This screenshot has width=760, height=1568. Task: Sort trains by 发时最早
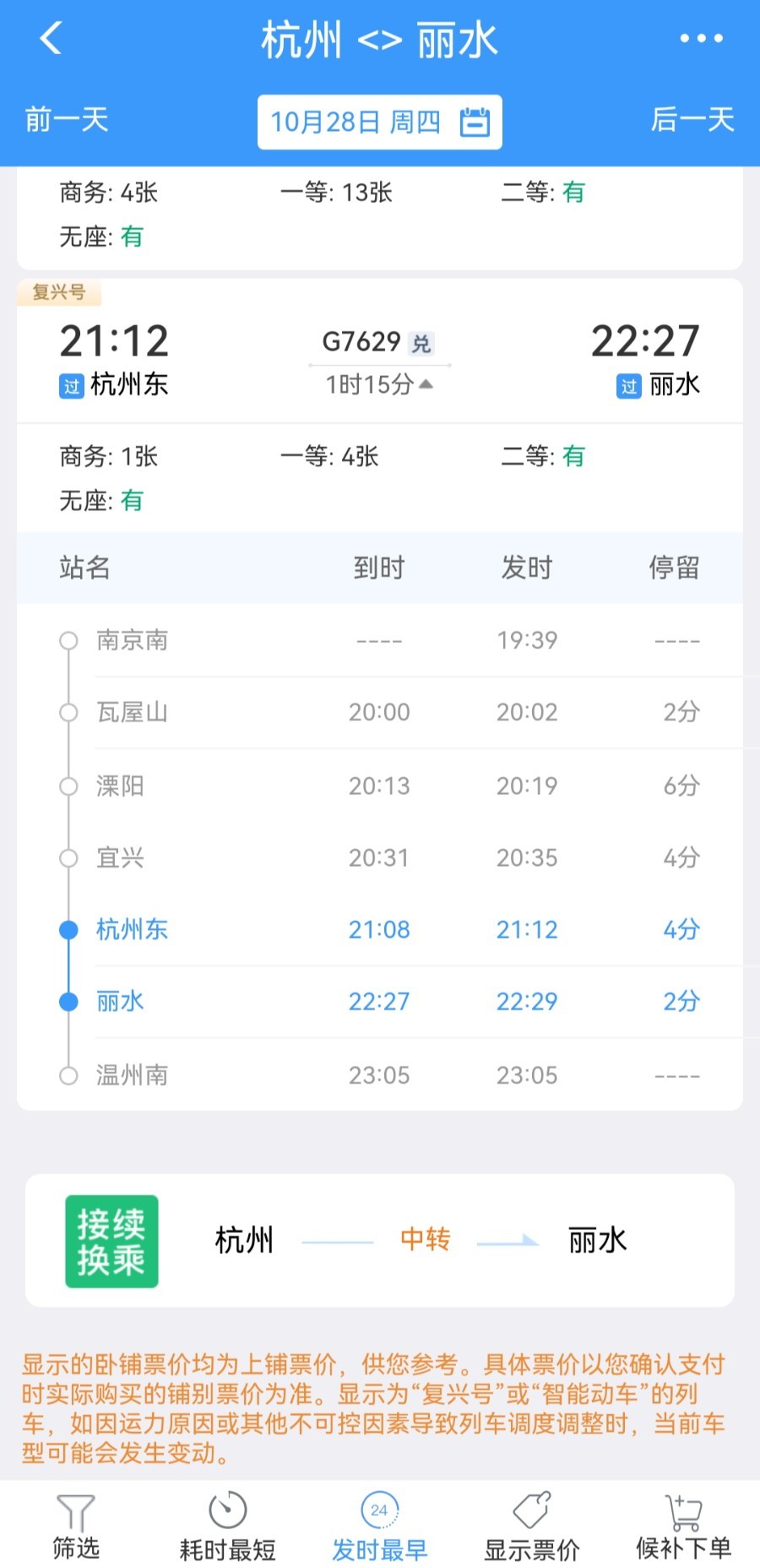coord(379,1526)
